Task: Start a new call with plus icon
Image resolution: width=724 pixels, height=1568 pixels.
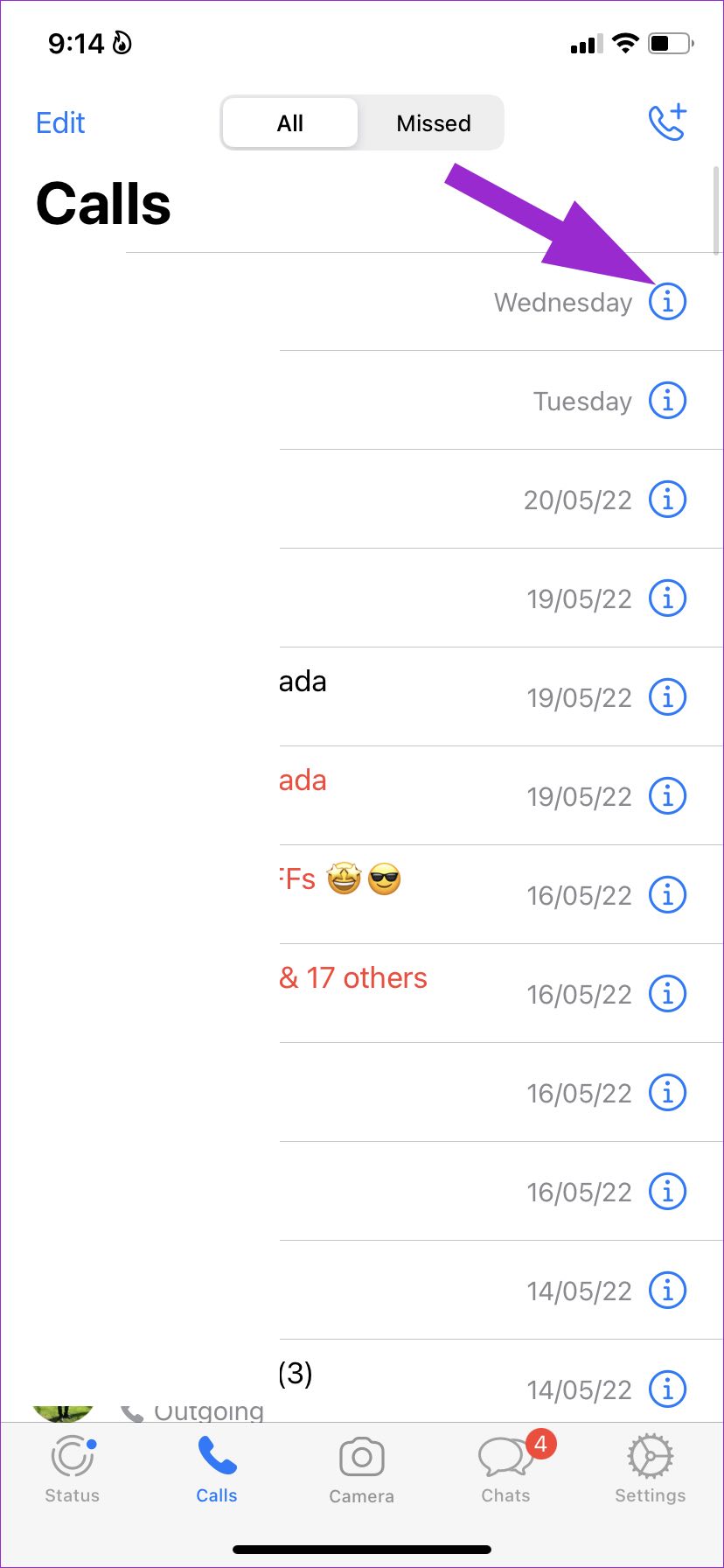Action: tap(667, 122)
